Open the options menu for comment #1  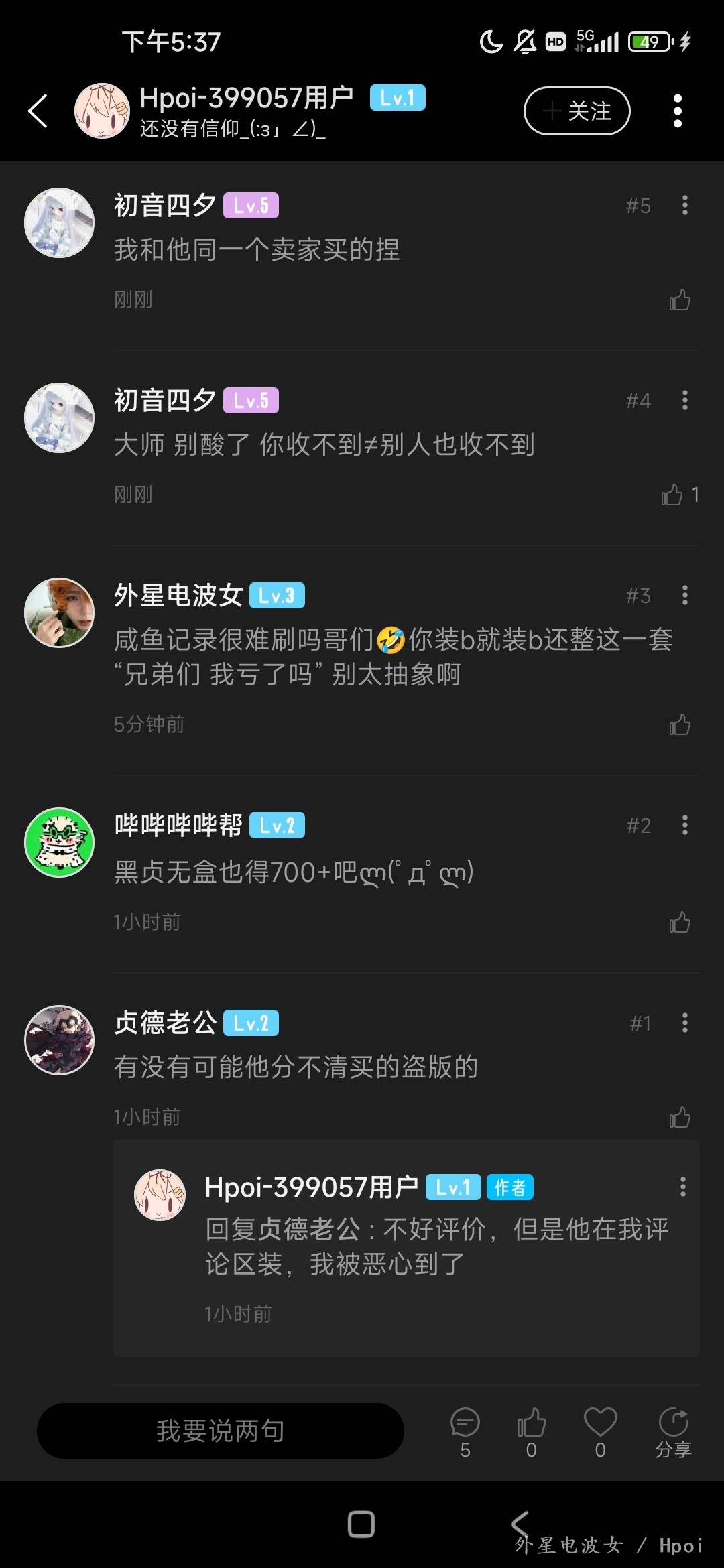coord(684,1023)
